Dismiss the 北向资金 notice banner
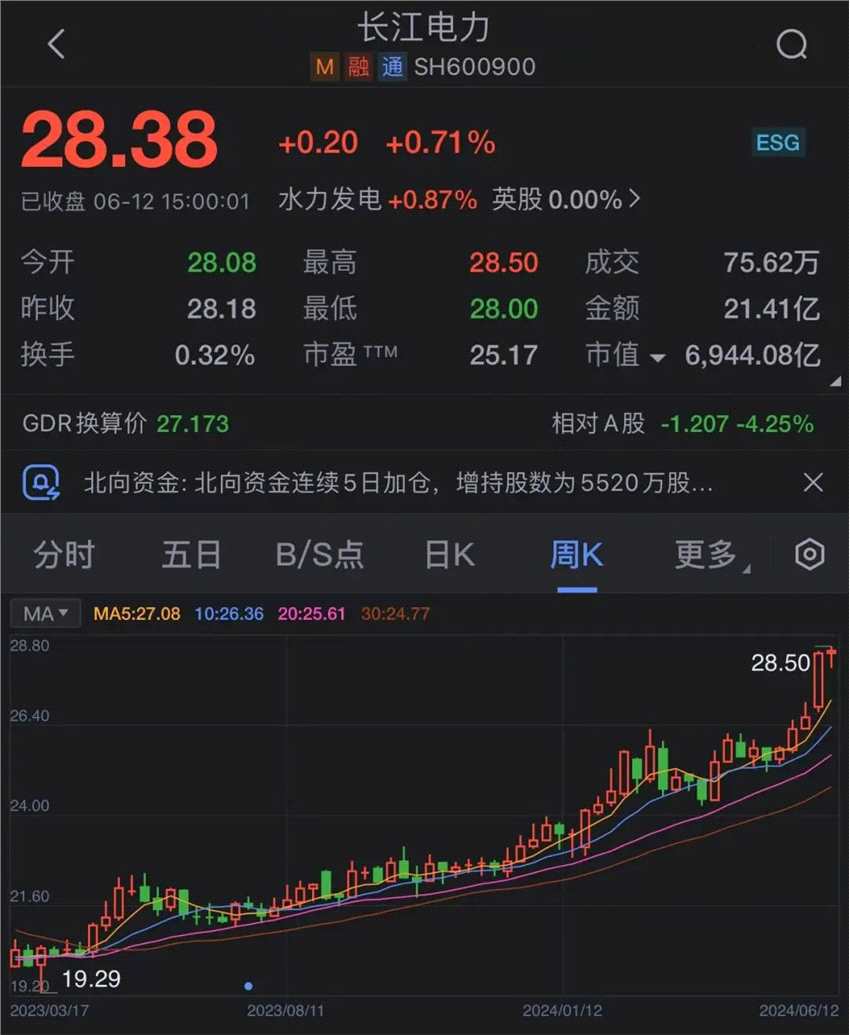The height and width of the screenshot is (1035, 850). point(813,484)
